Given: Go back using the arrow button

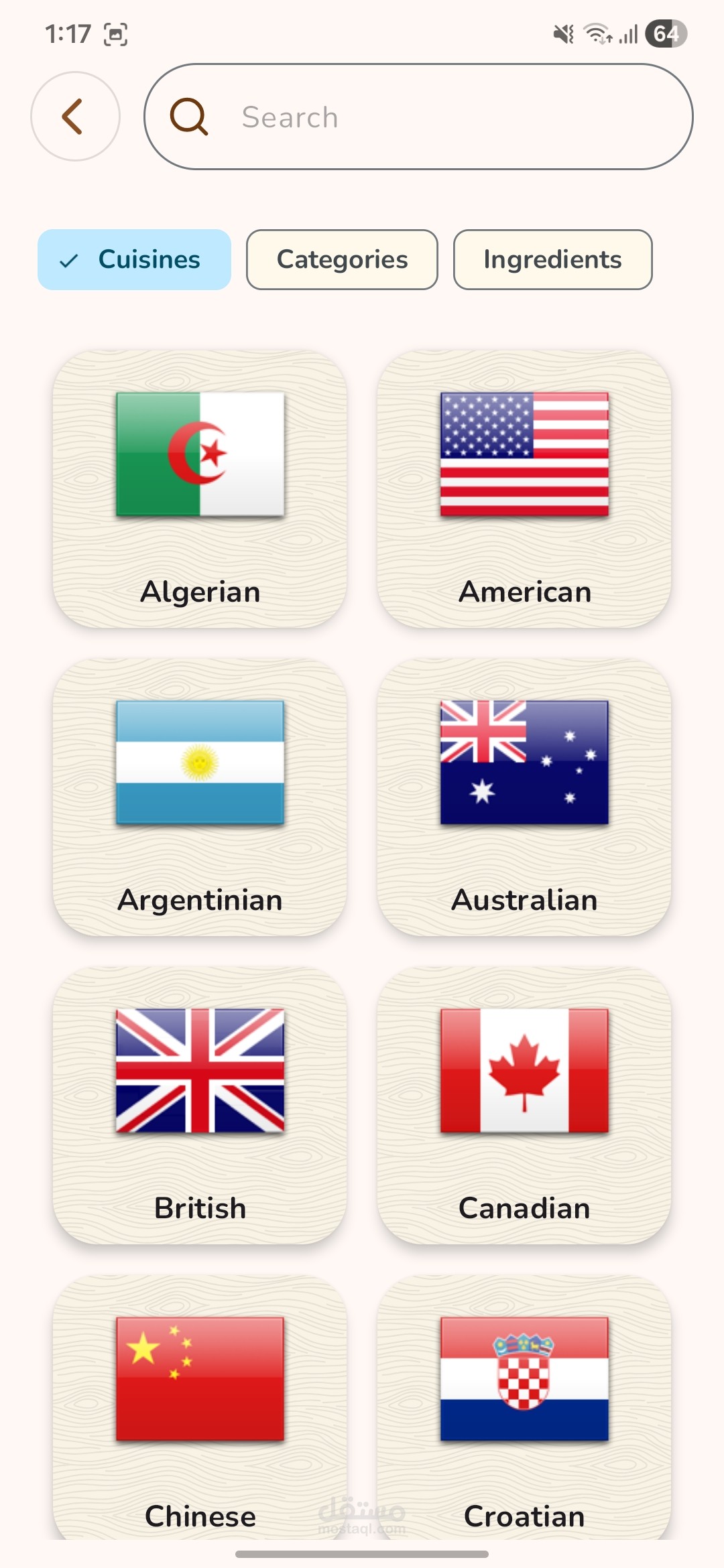Looking at the screenshot, I should point(75,117).
